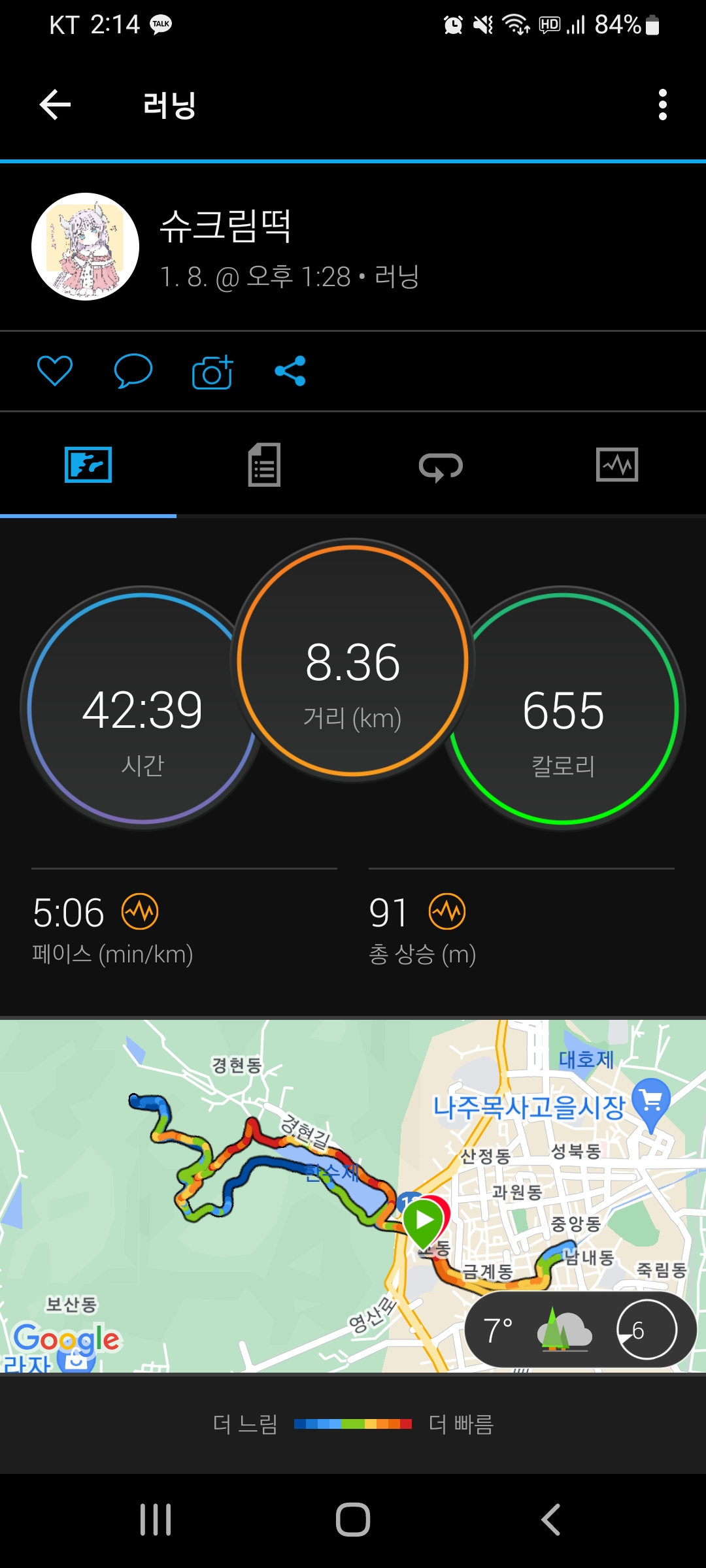The height and width of the screenshot is (1568, 706).
Task: Open the 7° weather widget
Action: [580, 1329]
